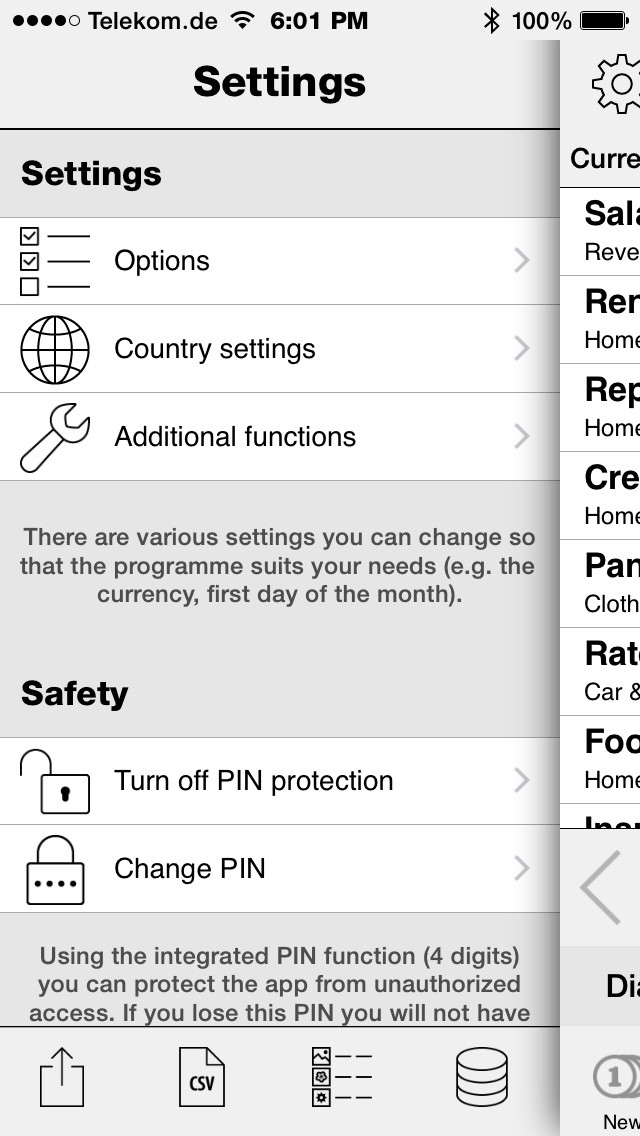Select Turn off PIN protection

point(280,781)
